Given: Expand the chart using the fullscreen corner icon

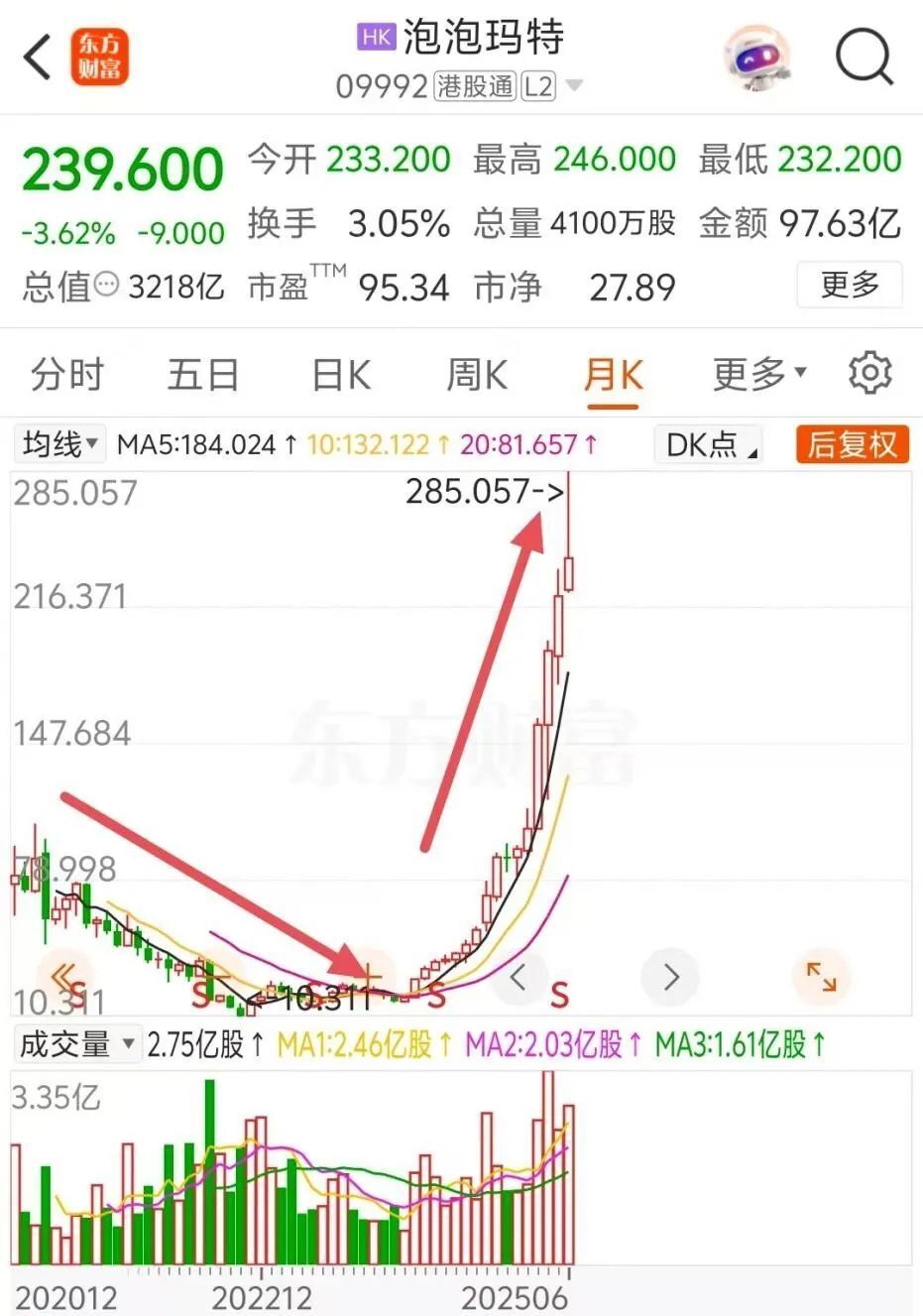Looking at the screenshot, I should click(x=822, y=977).
